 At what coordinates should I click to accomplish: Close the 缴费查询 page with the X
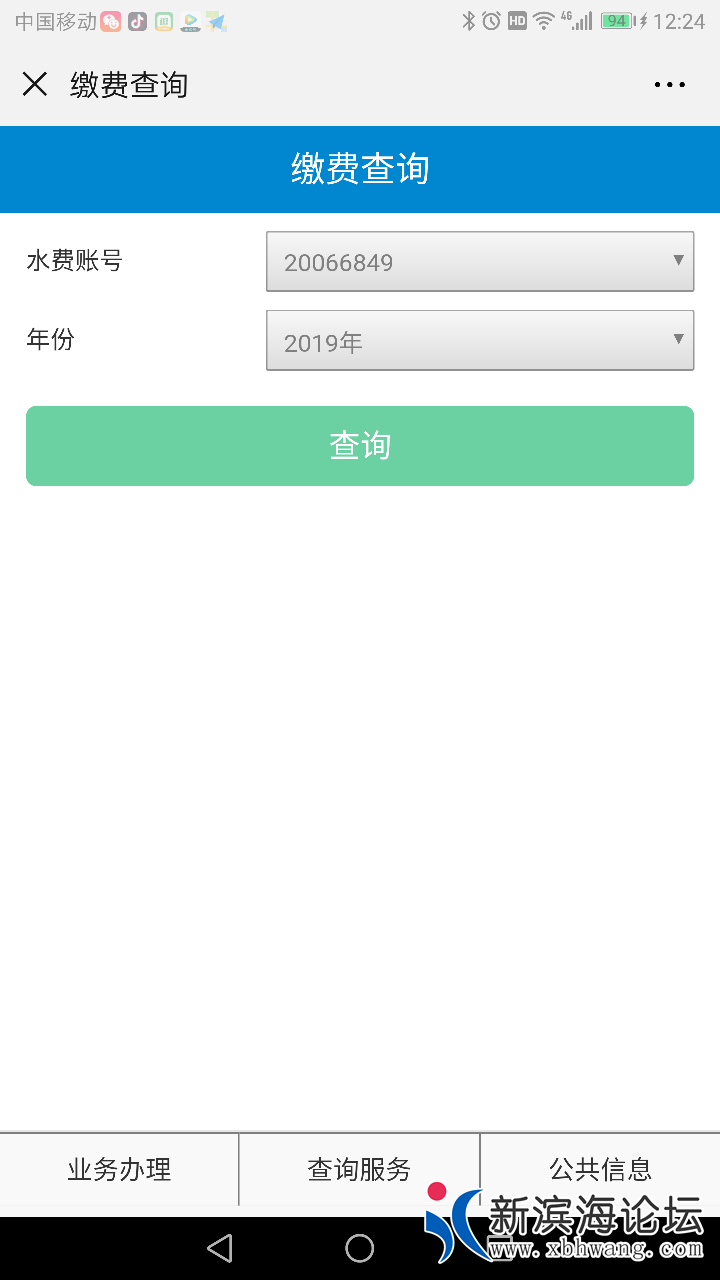click(x=34, y=84)
